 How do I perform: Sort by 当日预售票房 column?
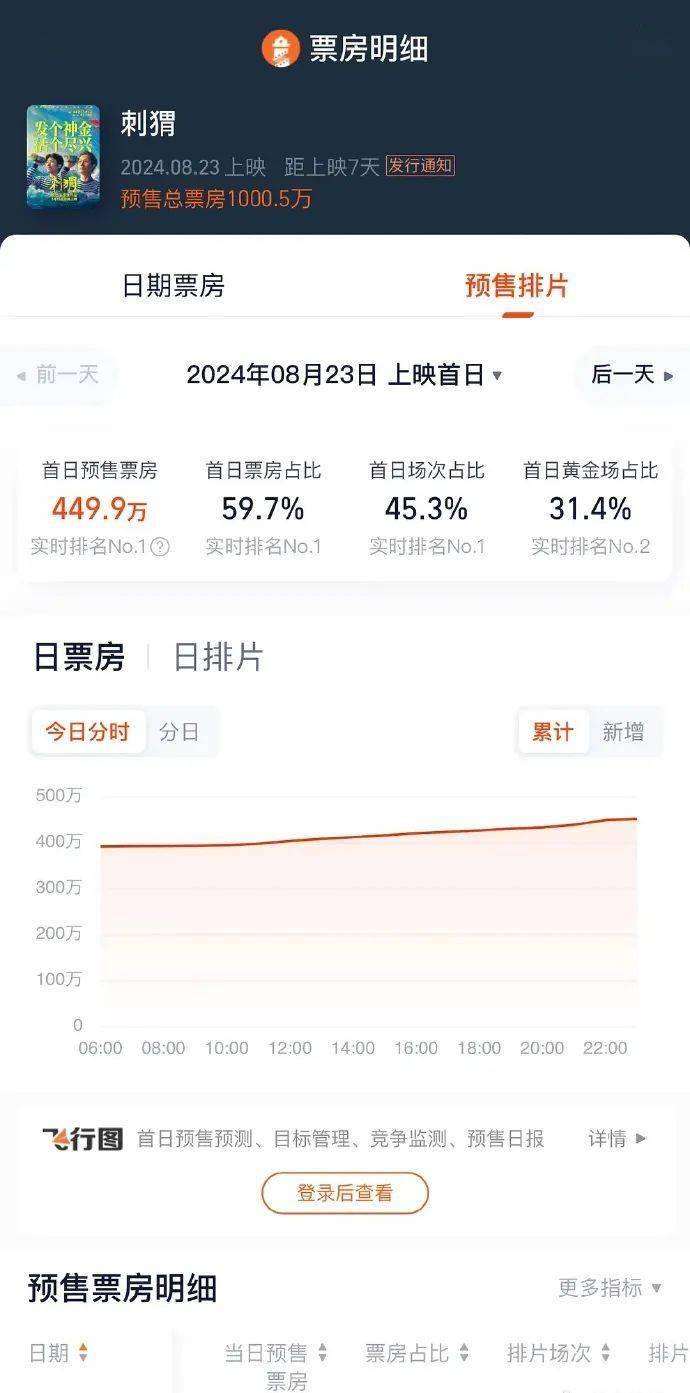[x=275, y=1355]
